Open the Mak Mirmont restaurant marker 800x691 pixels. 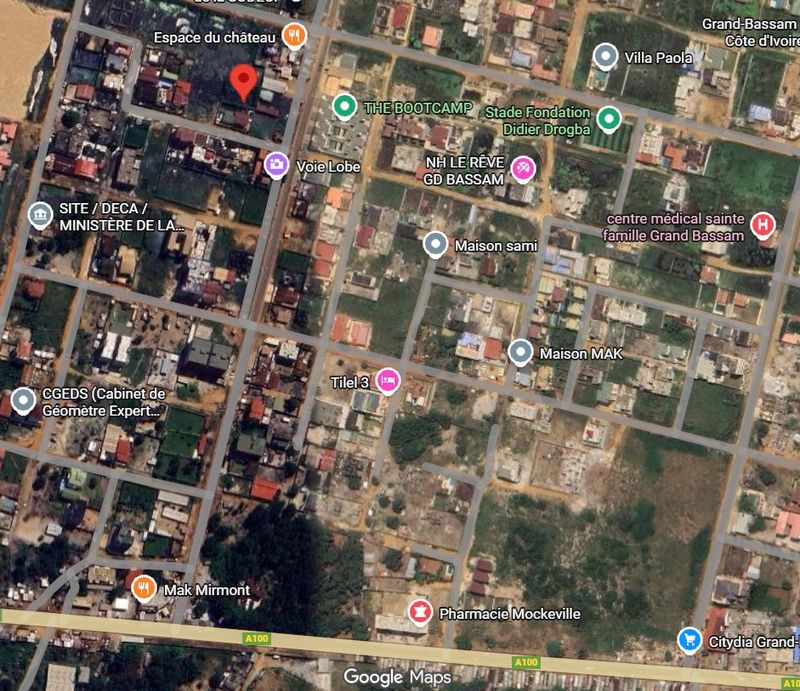(x=144, y=588)
